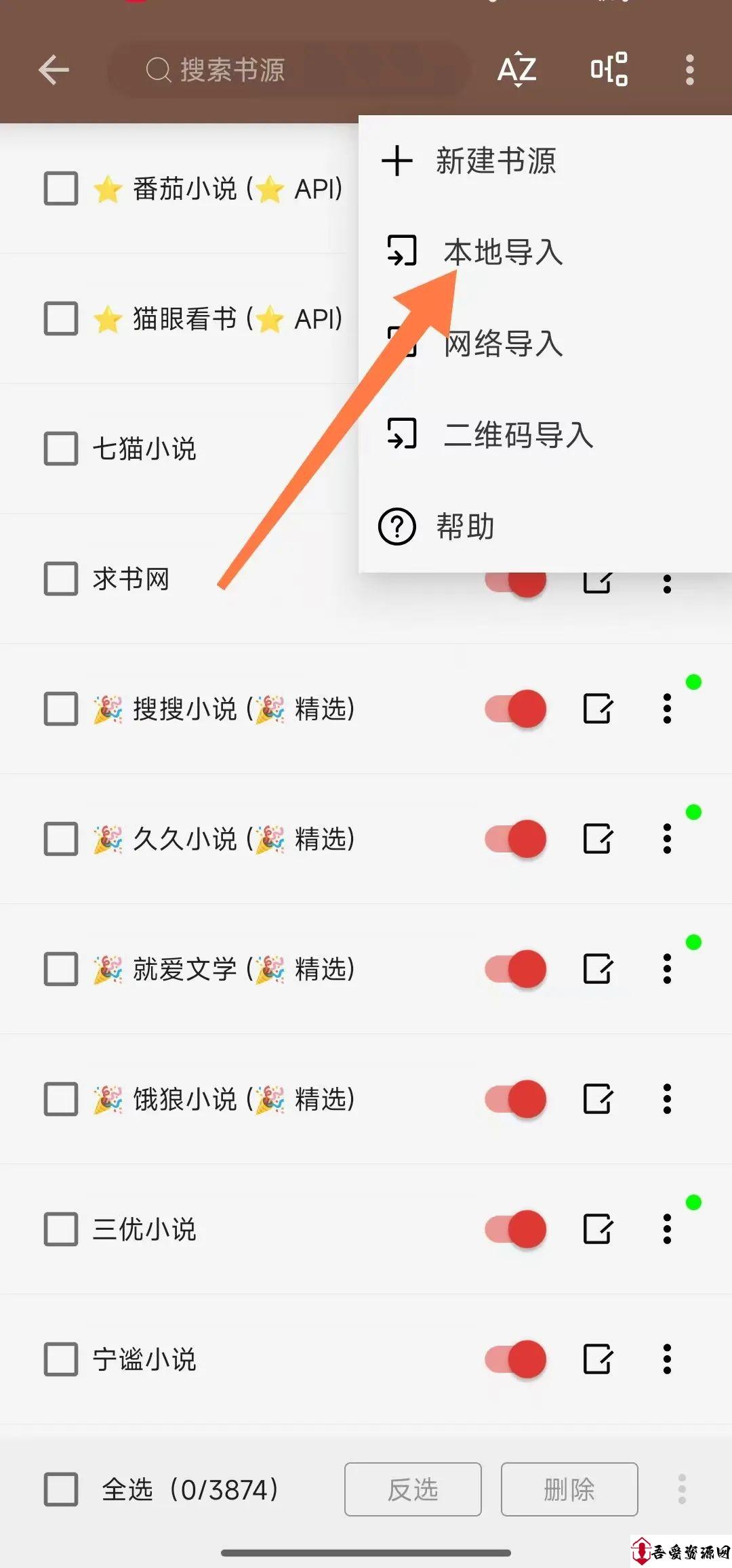Screen dimensions: 732x1568
Task: Open the AZ sort options
Action: click(517, 70)
